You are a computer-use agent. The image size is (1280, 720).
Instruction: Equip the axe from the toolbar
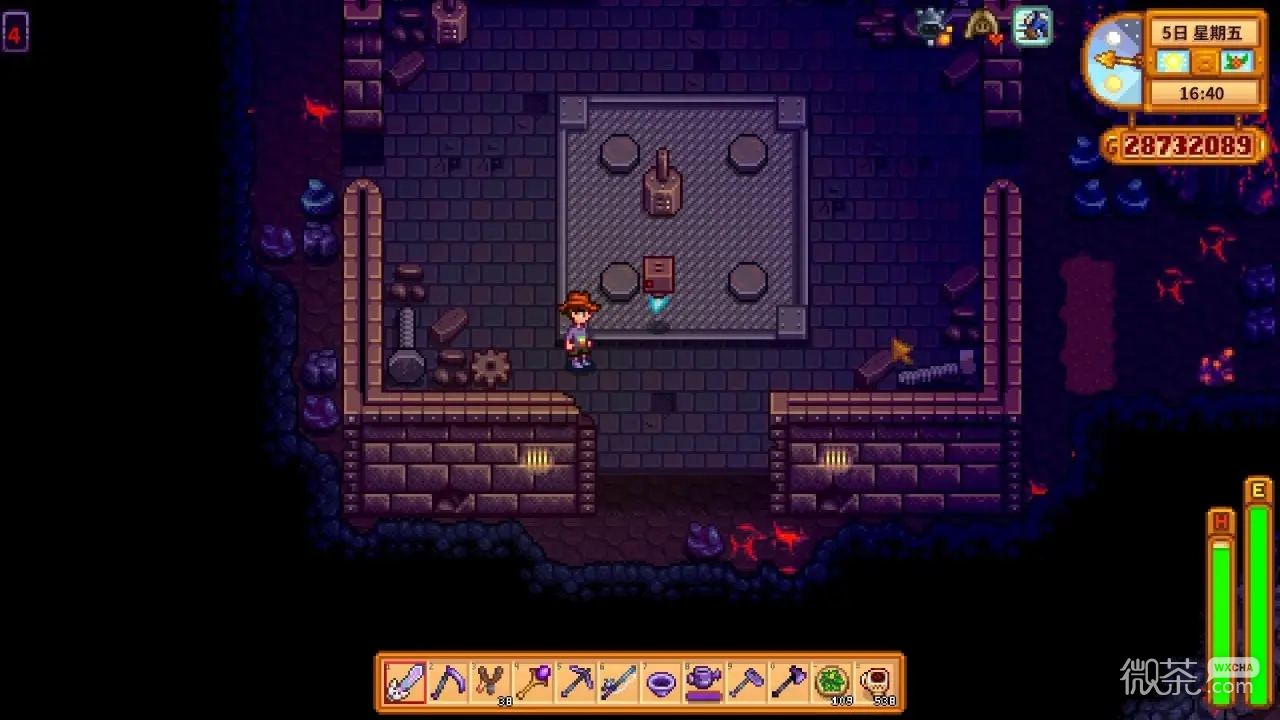(x=789, y=683)
